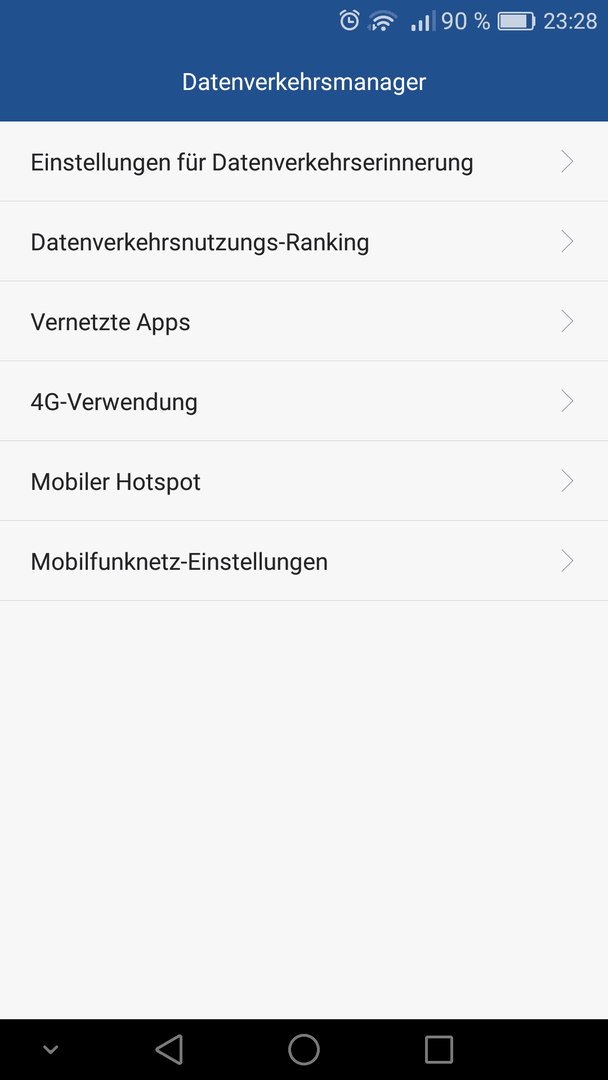Hide the navigation bar with the down arrow
This screenshot has height=1080, width=608.
point(50,1049)
